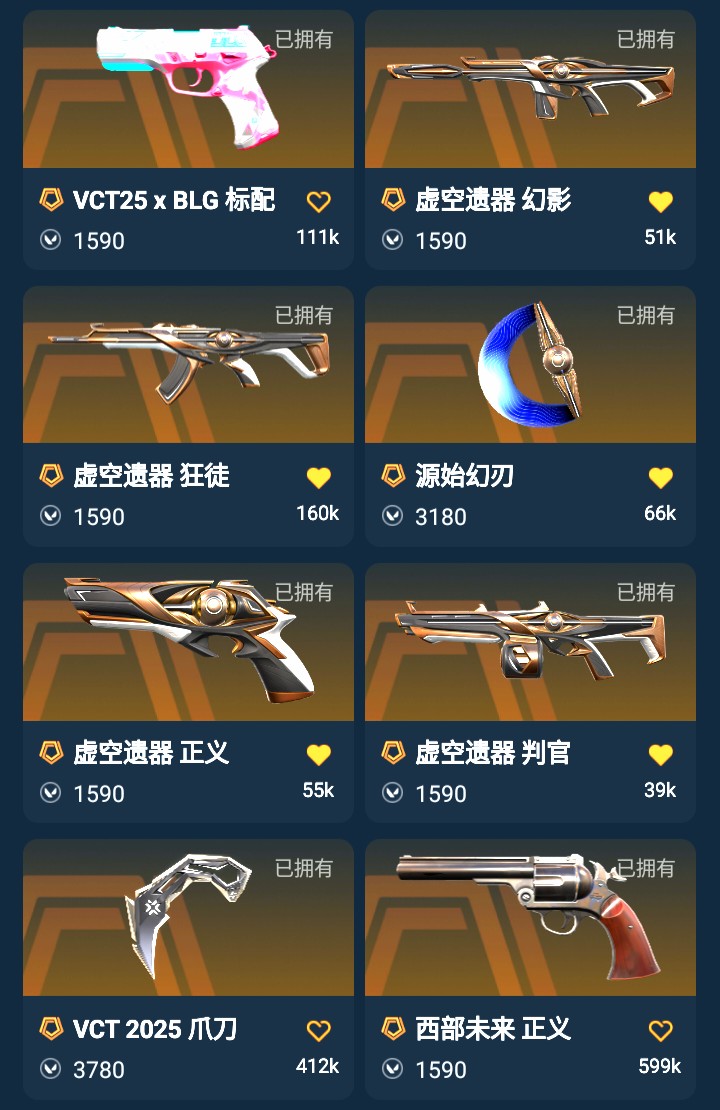Remove heart from 虚空遗器 狂徒

click(318, 478)
